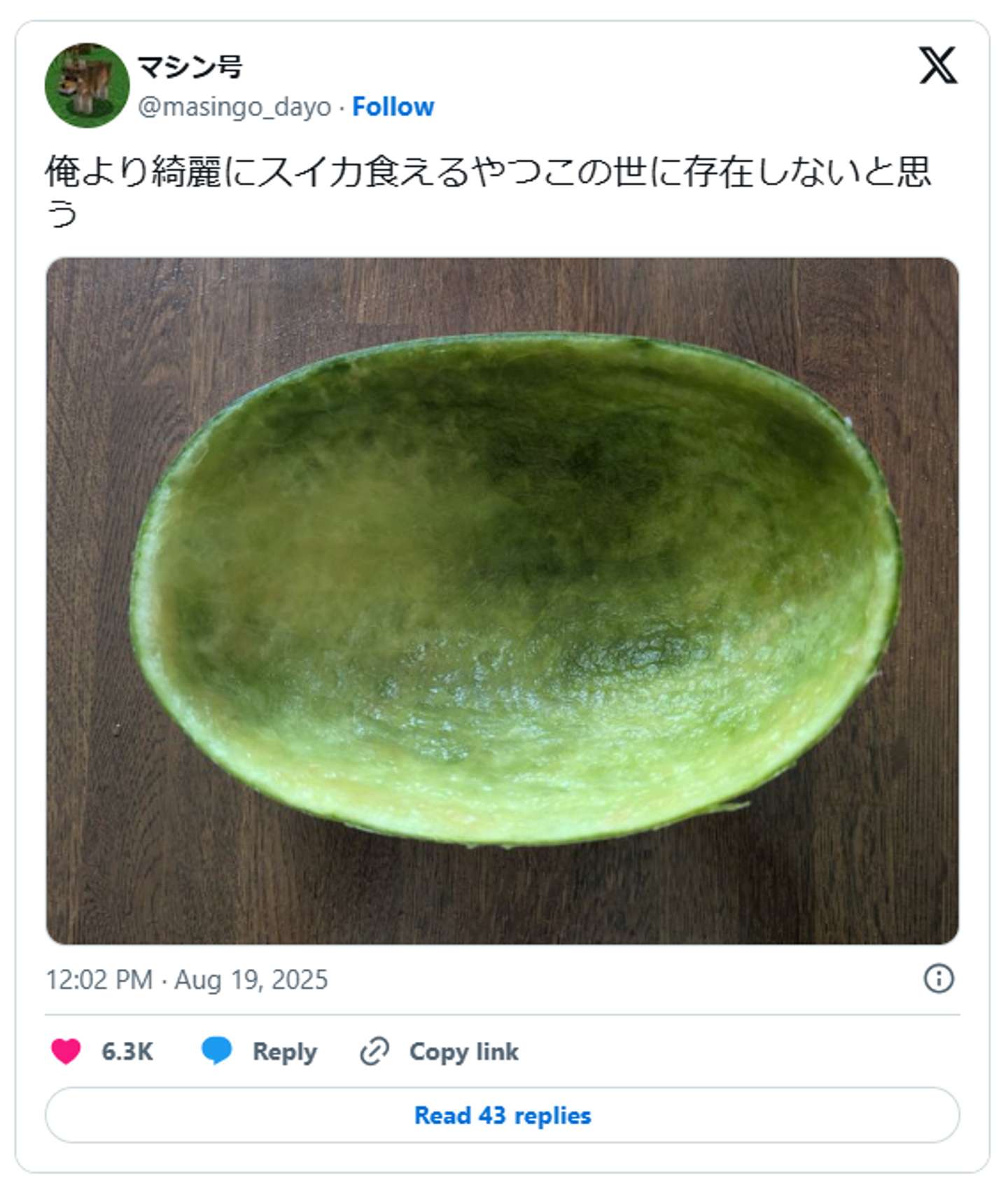Screen dimensions: 1008x1186
Task: Open マシン号's profile avatar
Action: click(x=87, y=85)
